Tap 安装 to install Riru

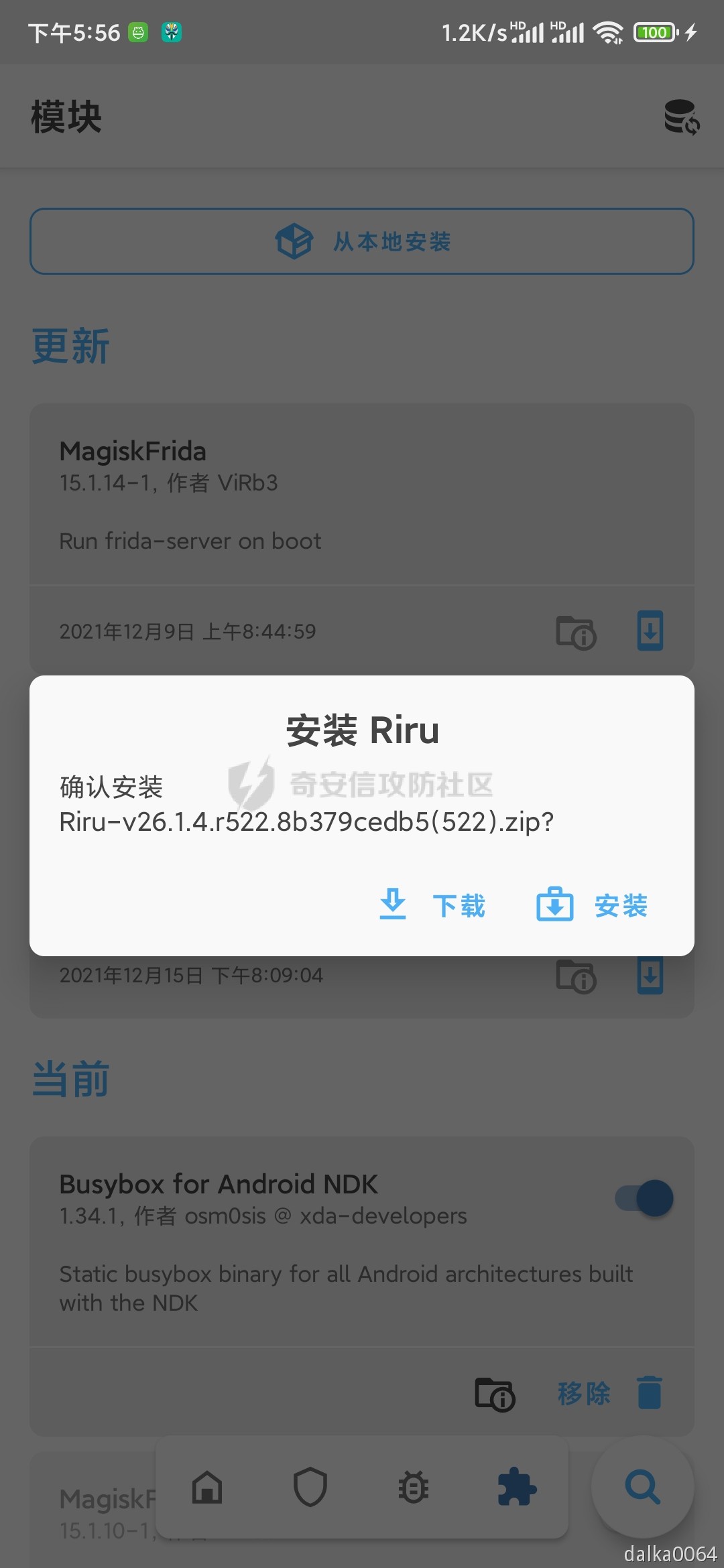click(593, 905)
